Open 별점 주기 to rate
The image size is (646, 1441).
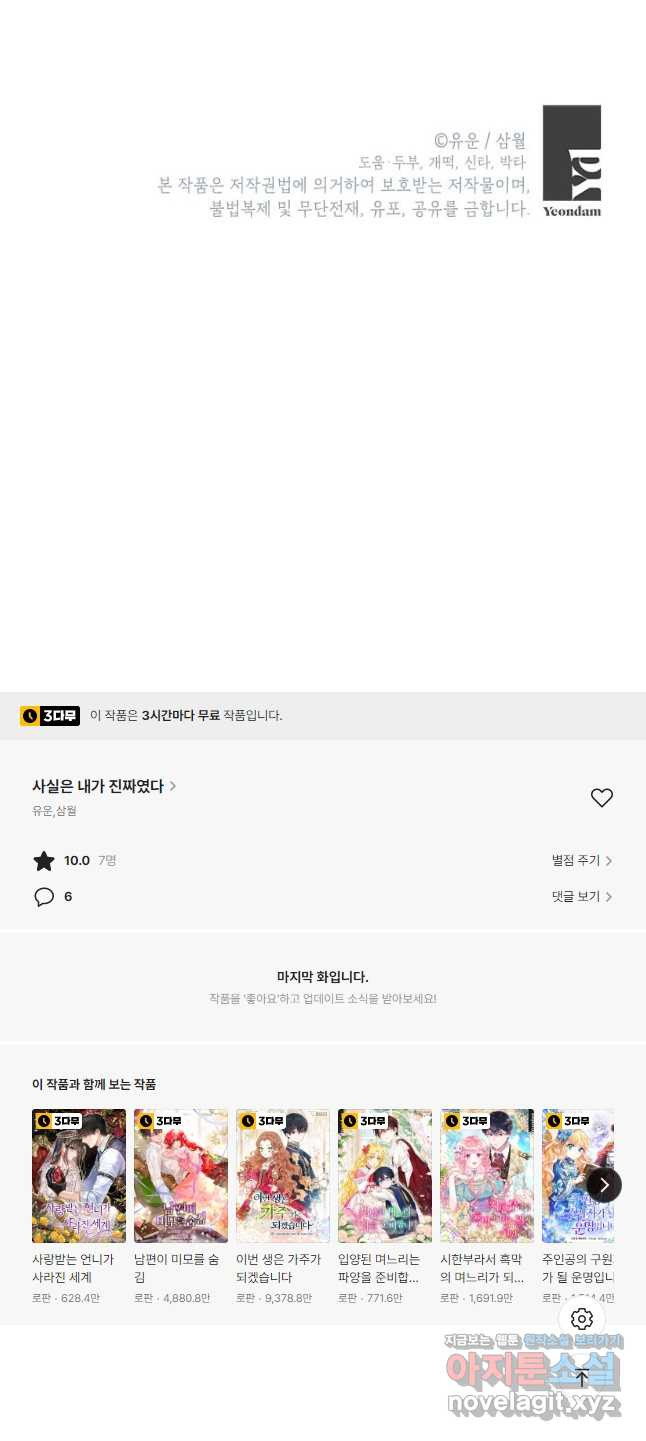tap(581, 860)
